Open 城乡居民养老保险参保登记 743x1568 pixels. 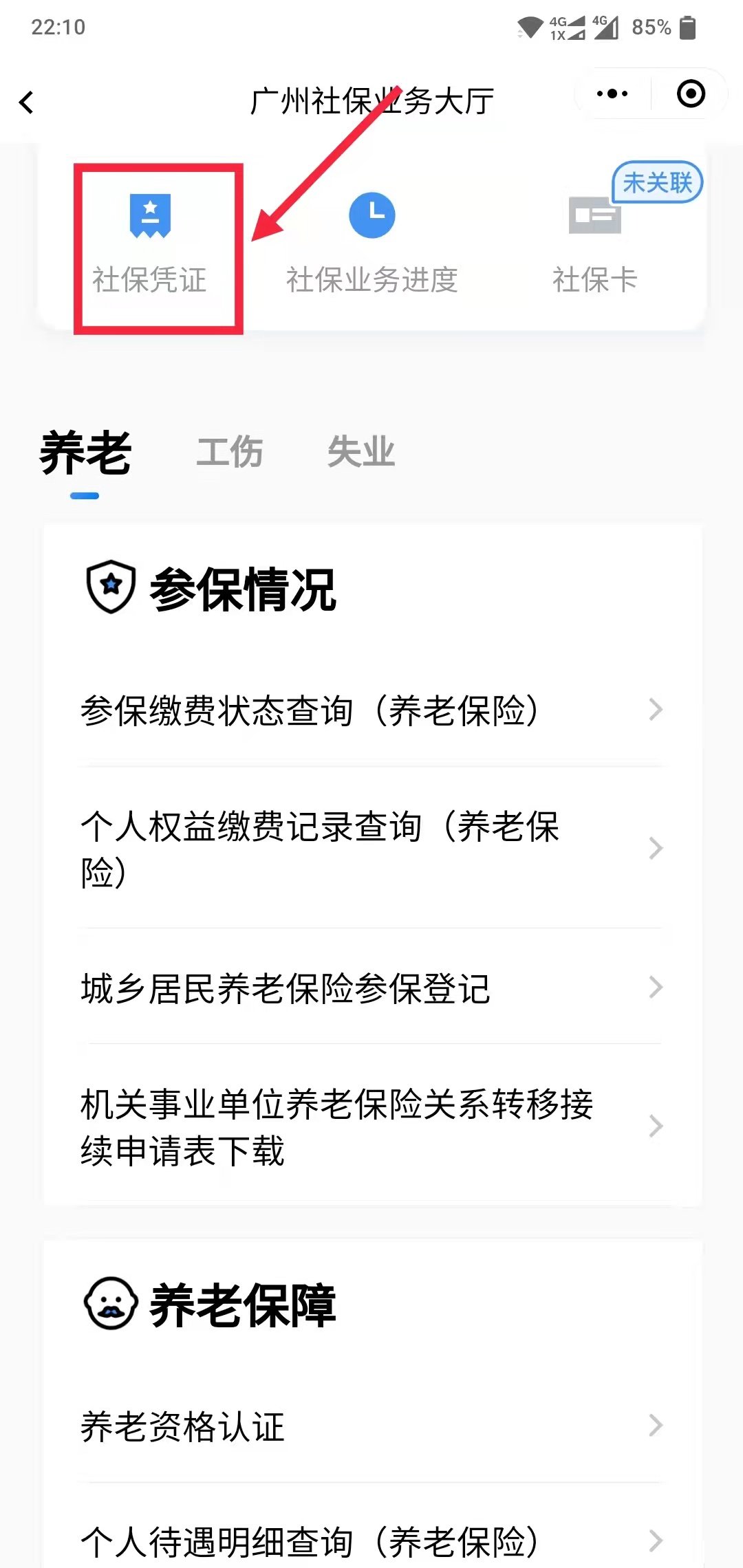[371, 988]
